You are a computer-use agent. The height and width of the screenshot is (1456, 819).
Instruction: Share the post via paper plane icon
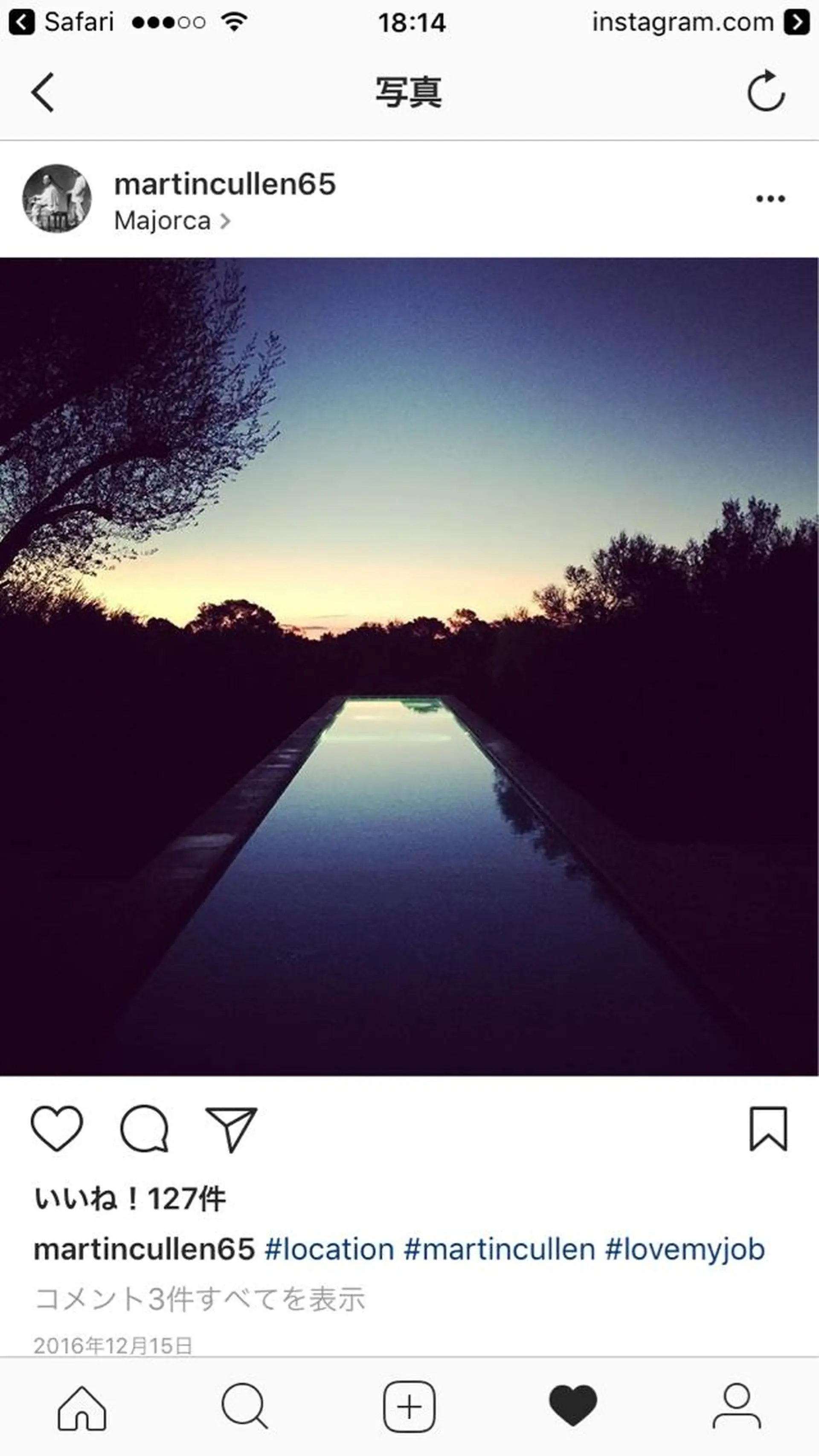click(x=231, y=1128)
